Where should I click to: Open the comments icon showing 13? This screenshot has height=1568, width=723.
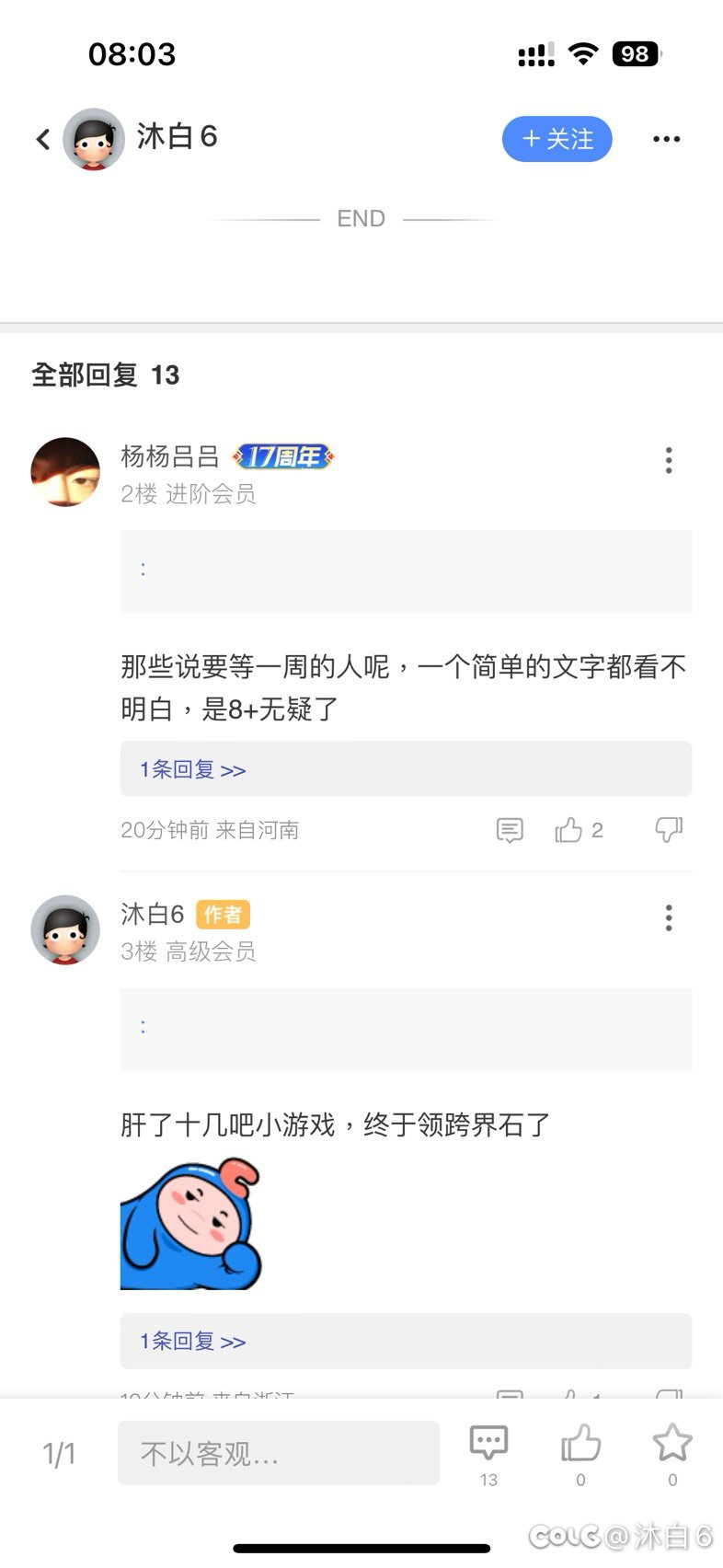[x=488, y=1453]
